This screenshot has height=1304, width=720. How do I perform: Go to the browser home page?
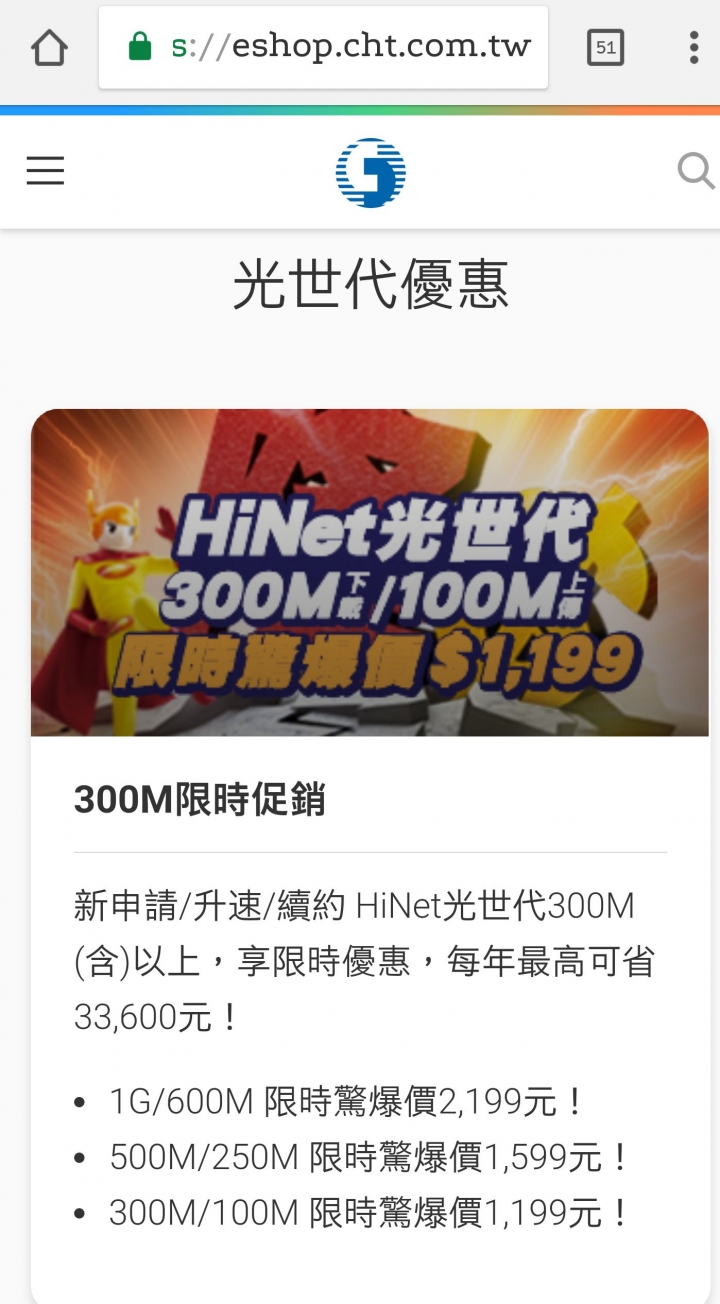click(48, 47)
